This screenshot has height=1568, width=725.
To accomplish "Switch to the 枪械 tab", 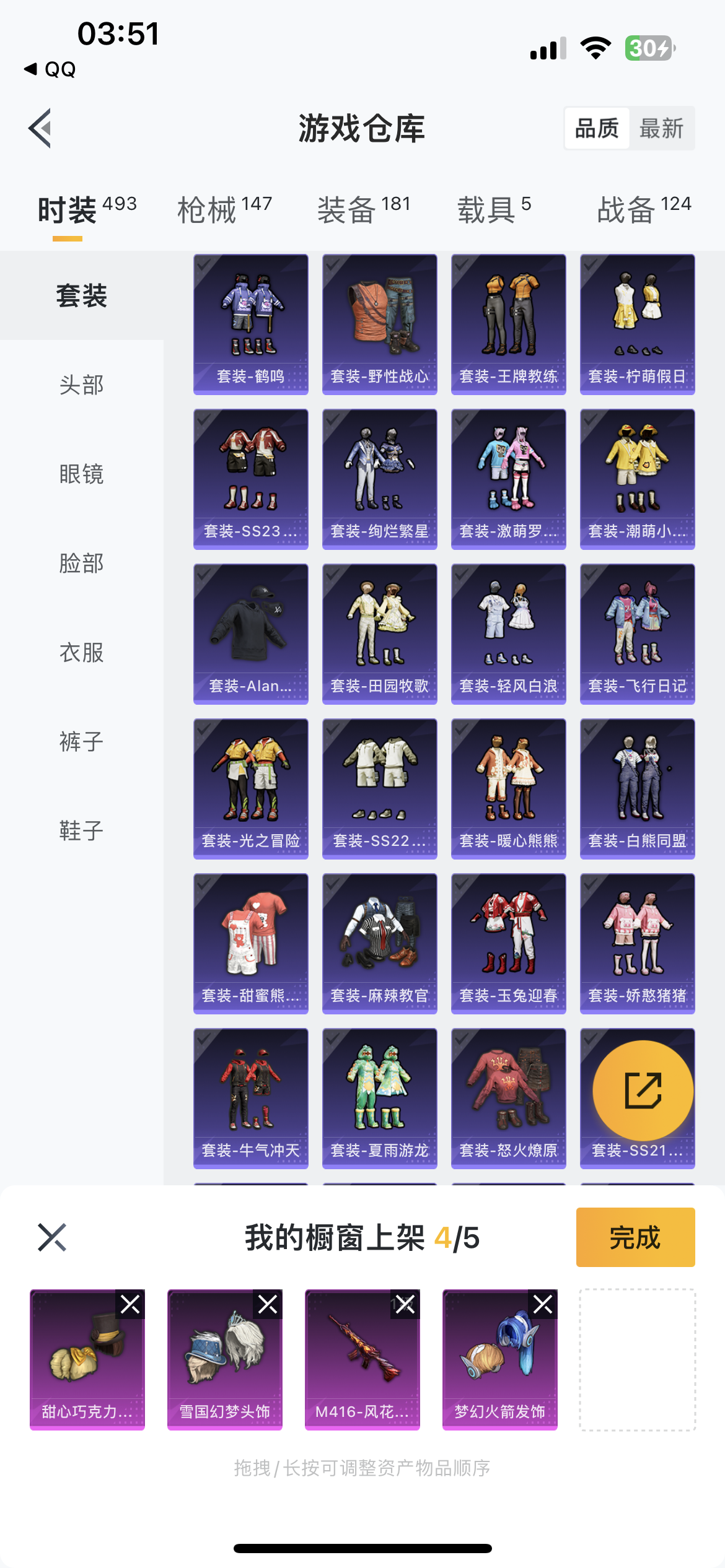I will point(224,209).
